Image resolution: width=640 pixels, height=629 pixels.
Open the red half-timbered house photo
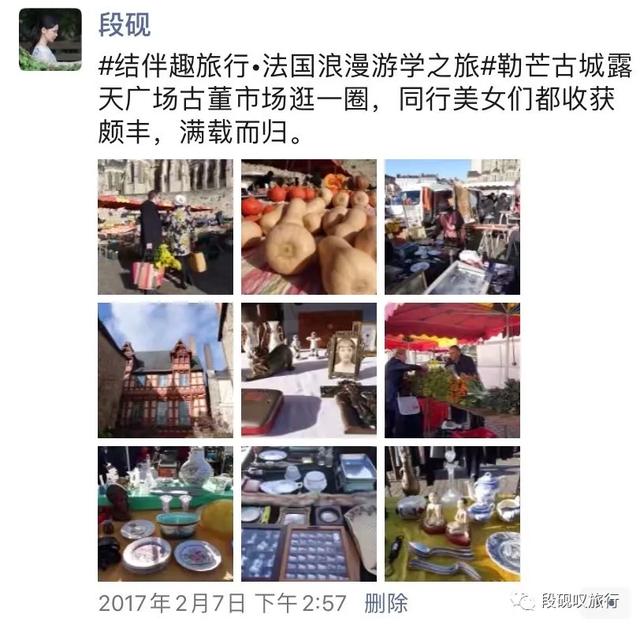(x=165, y=370)
